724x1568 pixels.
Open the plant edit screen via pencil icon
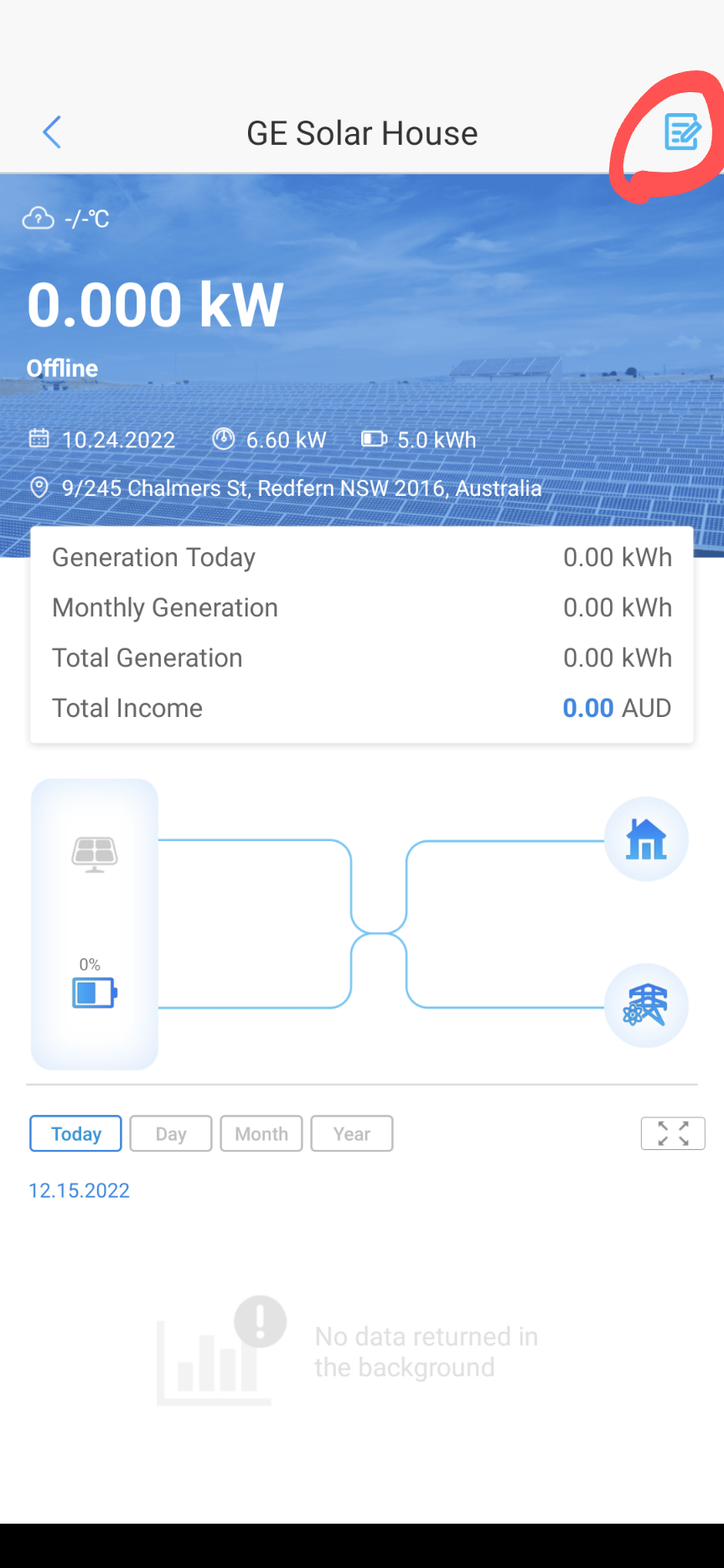tap(680, 132)
